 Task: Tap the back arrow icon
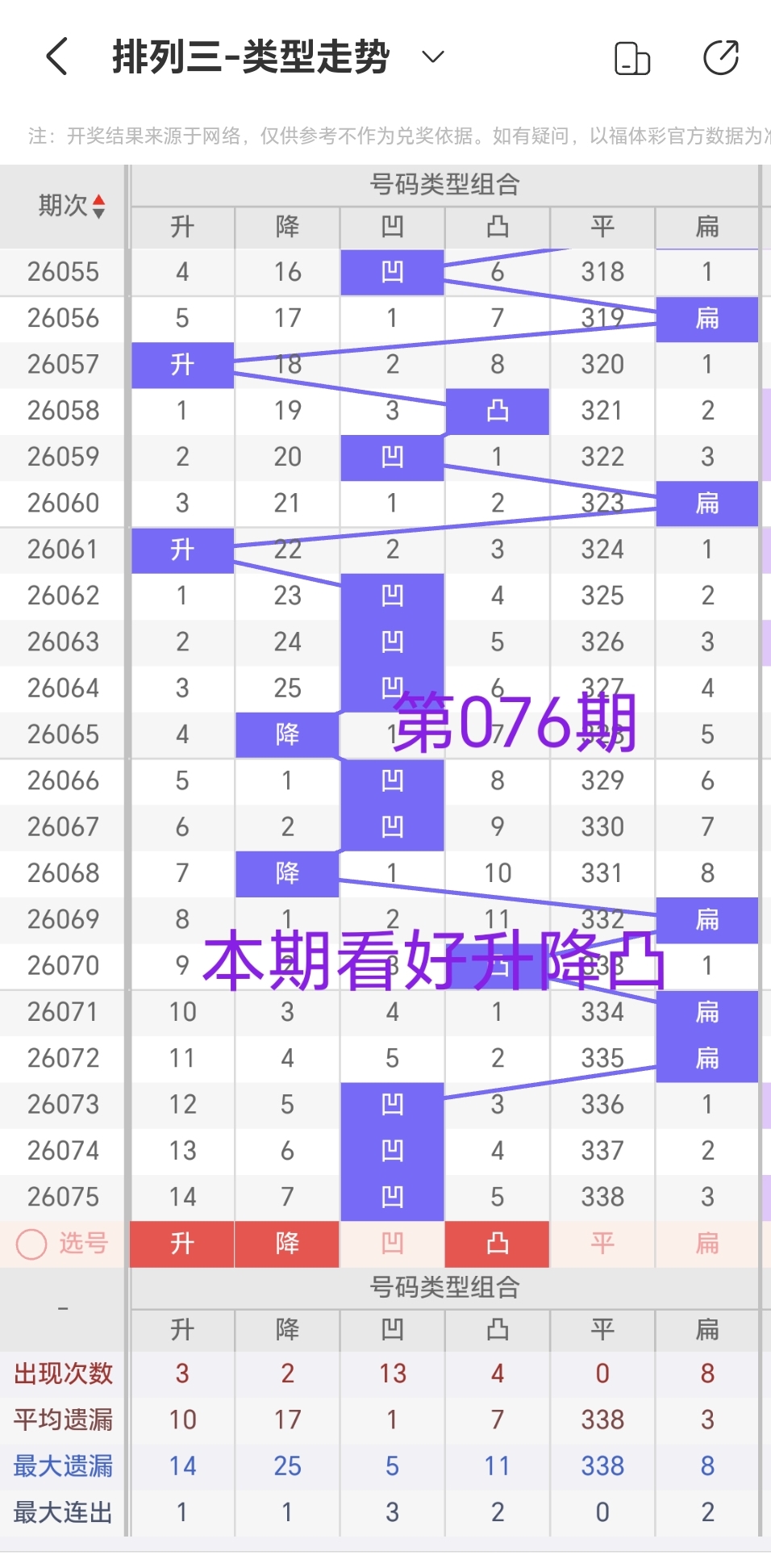click(x=55, y=57)
